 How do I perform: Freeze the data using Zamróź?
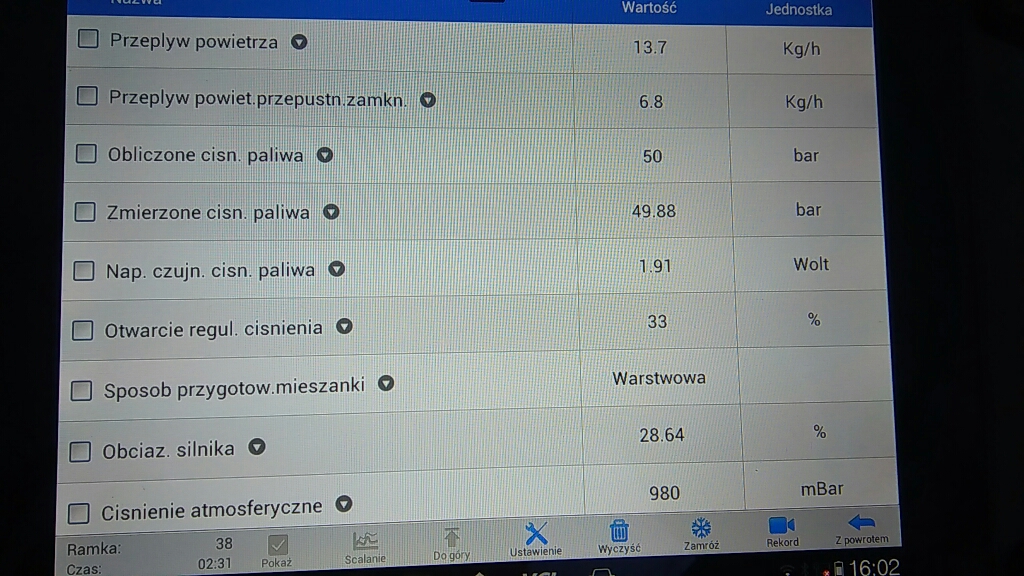tap(701, 534)
